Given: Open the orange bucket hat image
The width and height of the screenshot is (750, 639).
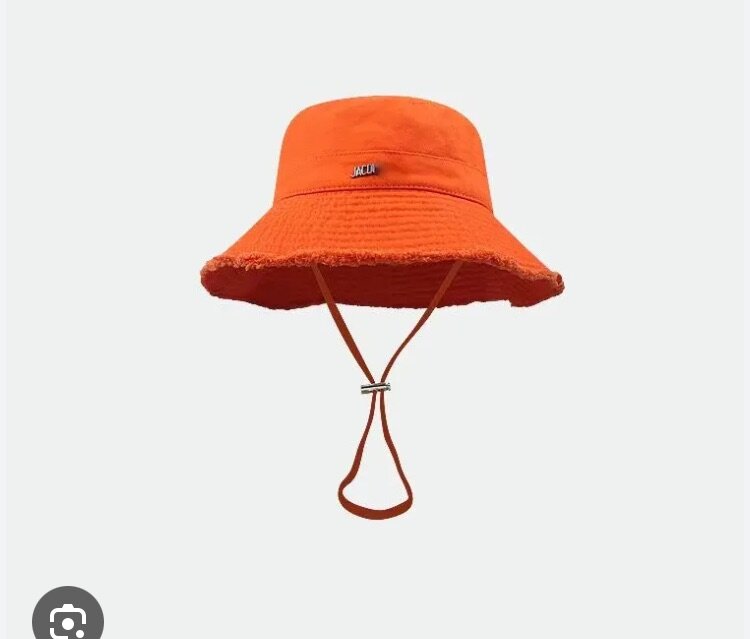Looking at the screenshot, I should tap(381, 250).
